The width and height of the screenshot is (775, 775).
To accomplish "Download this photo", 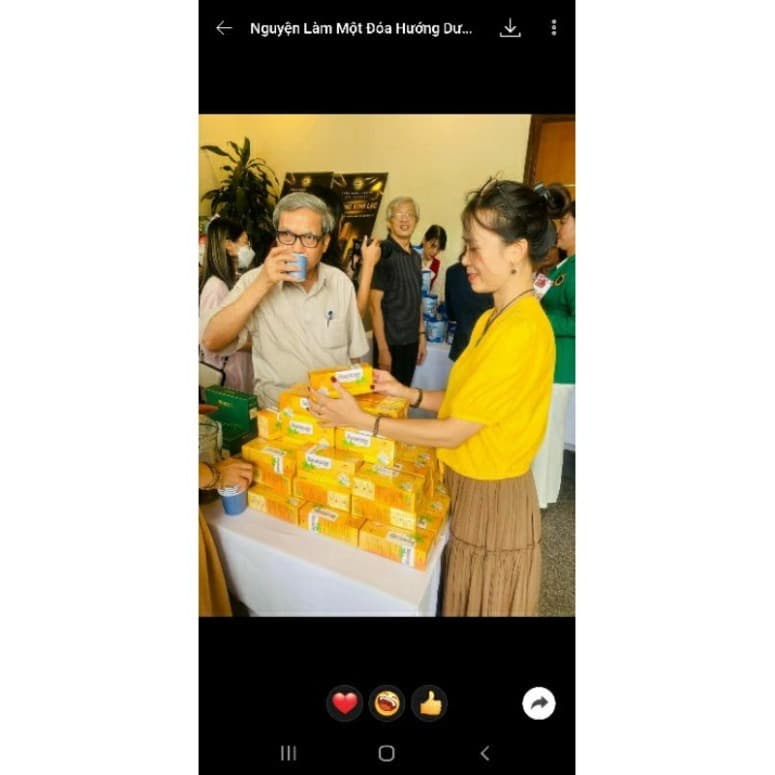I will (x=510, y=28).
